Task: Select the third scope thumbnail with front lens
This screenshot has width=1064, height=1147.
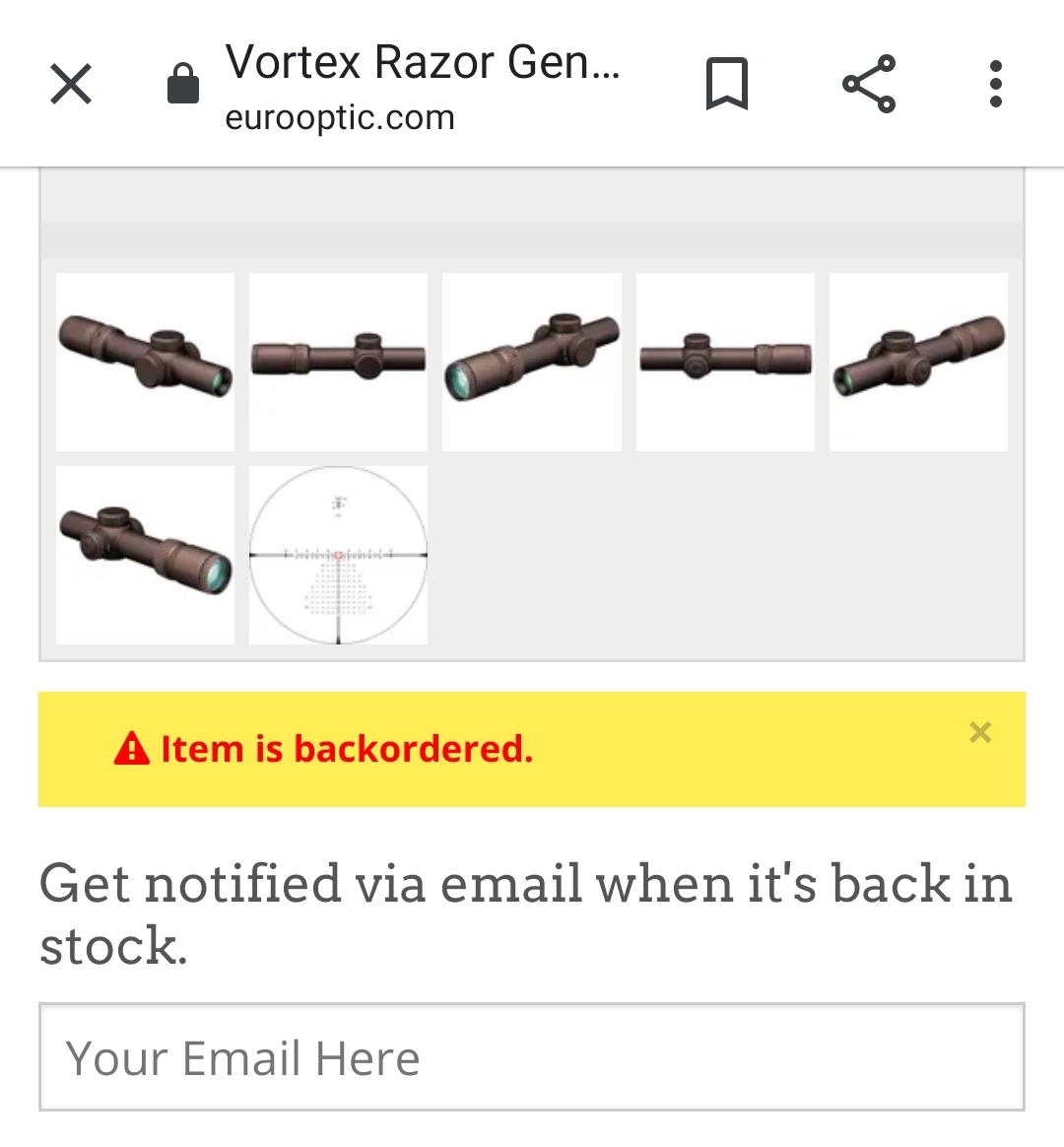Action: 532,362
